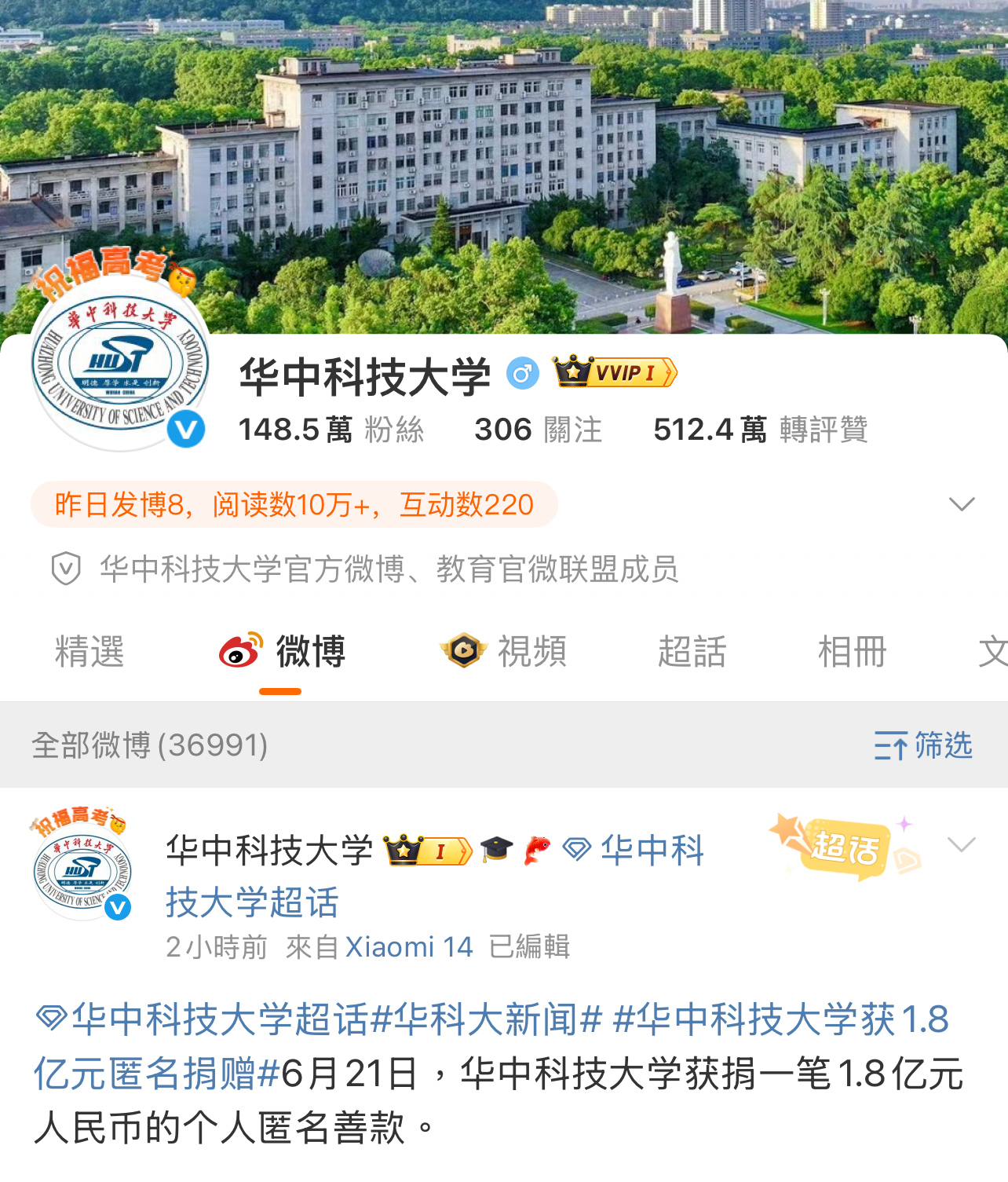
Task: Open hashtag #华科大新闻# in the post
Action: 485,1019
